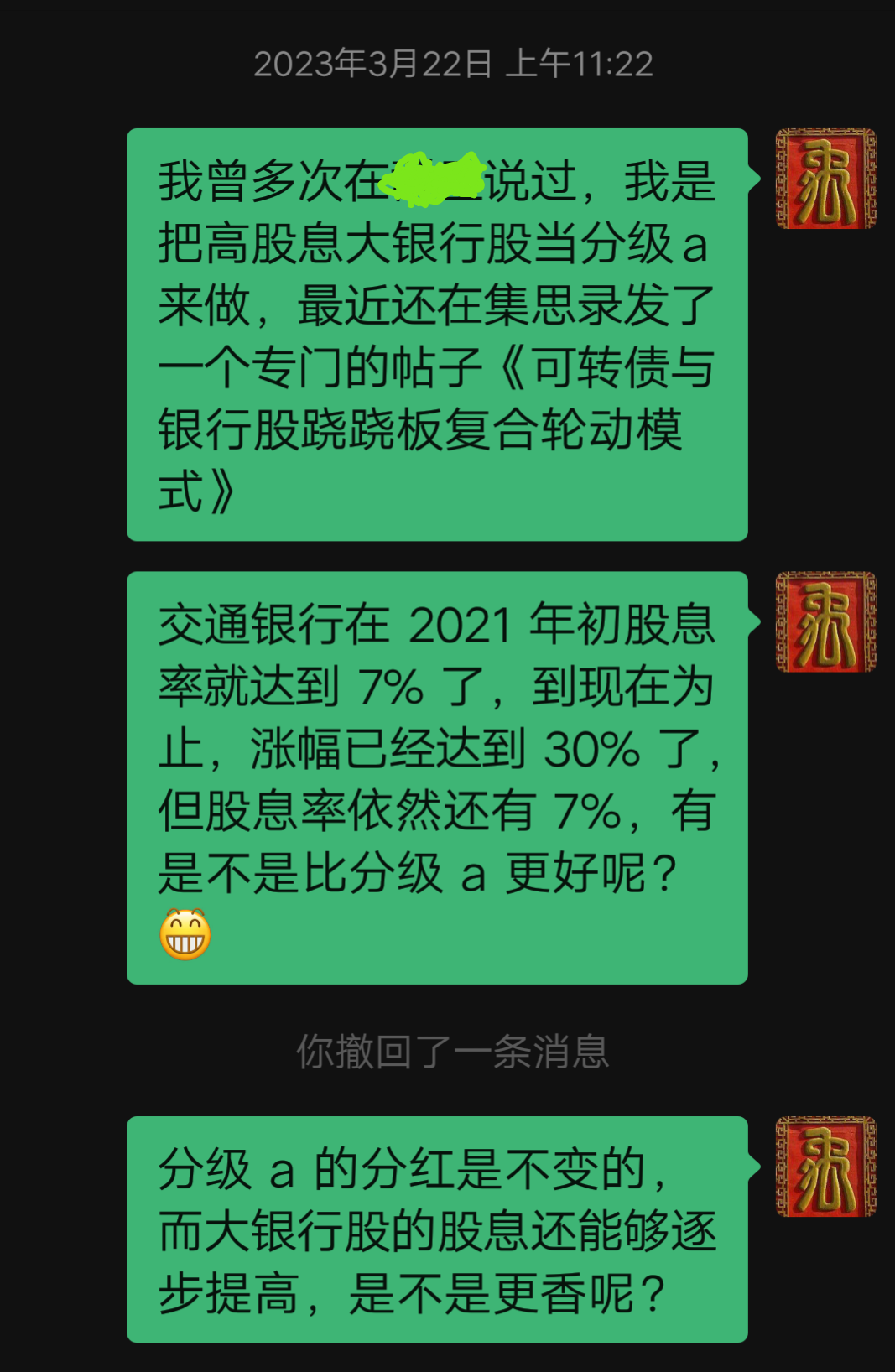Viewport: 895px width, 1372px height.
Task: Tap the avatar next to the 交通银行 message
Action: pyautogui.click(x=825, y=621)
